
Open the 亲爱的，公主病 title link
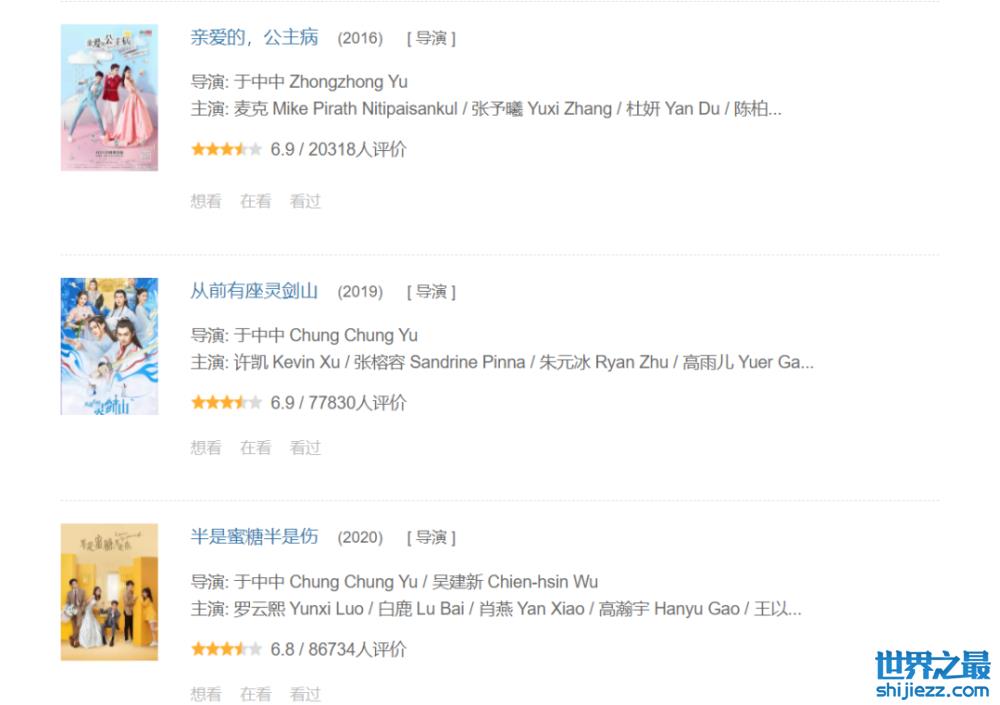[x=254, y=38]
